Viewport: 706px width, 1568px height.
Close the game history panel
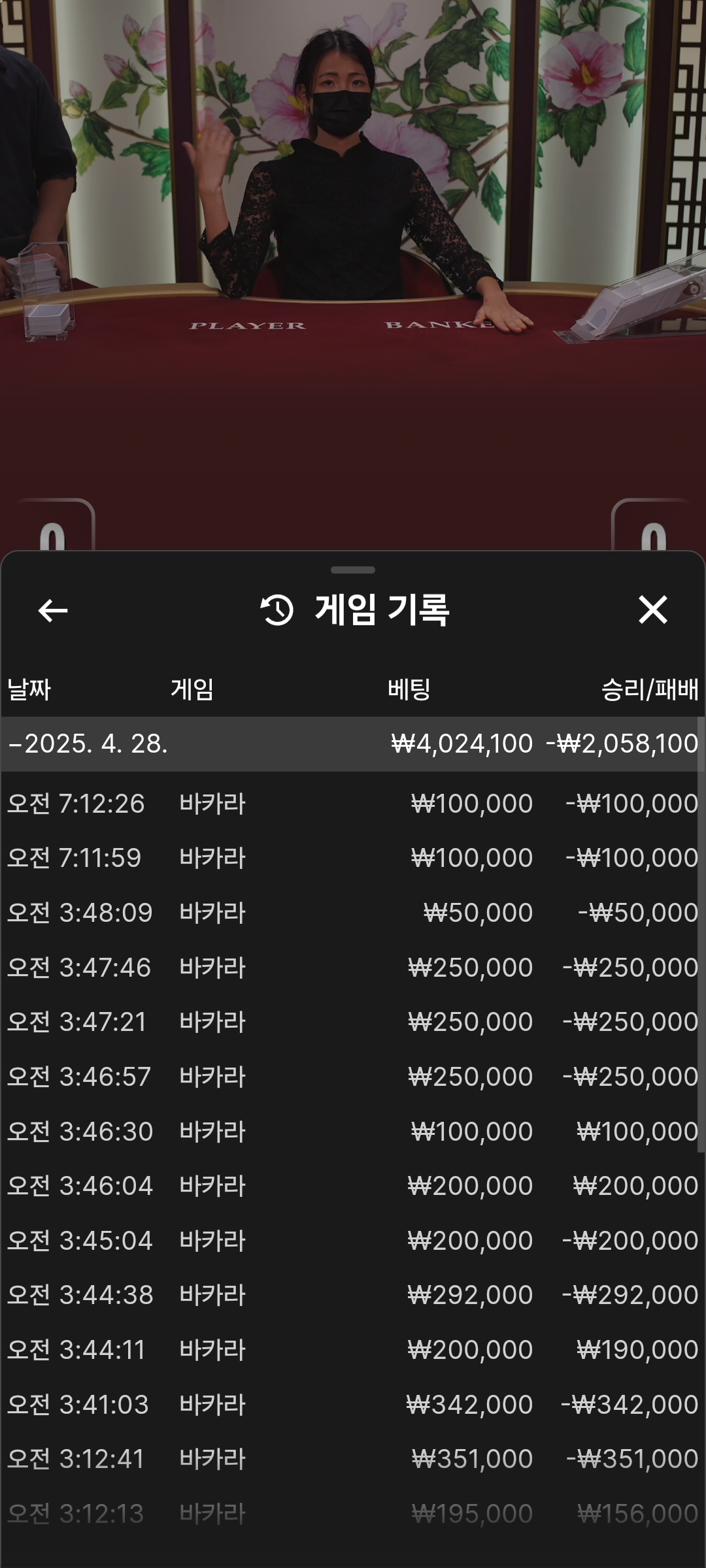tap(652, 610)
